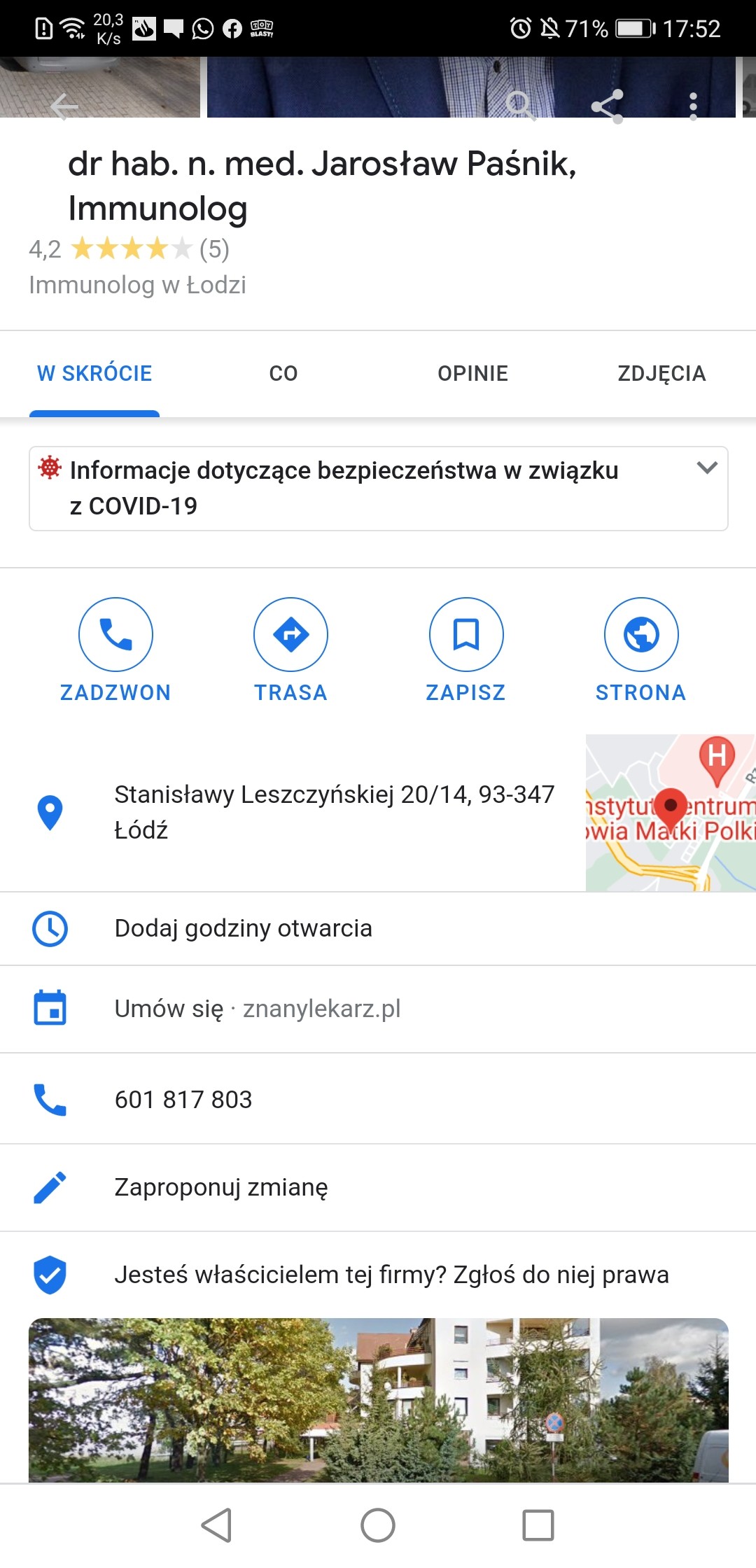
Task: Tap the Stanisławy Leszczyńskiej address row
Action: 334,812
